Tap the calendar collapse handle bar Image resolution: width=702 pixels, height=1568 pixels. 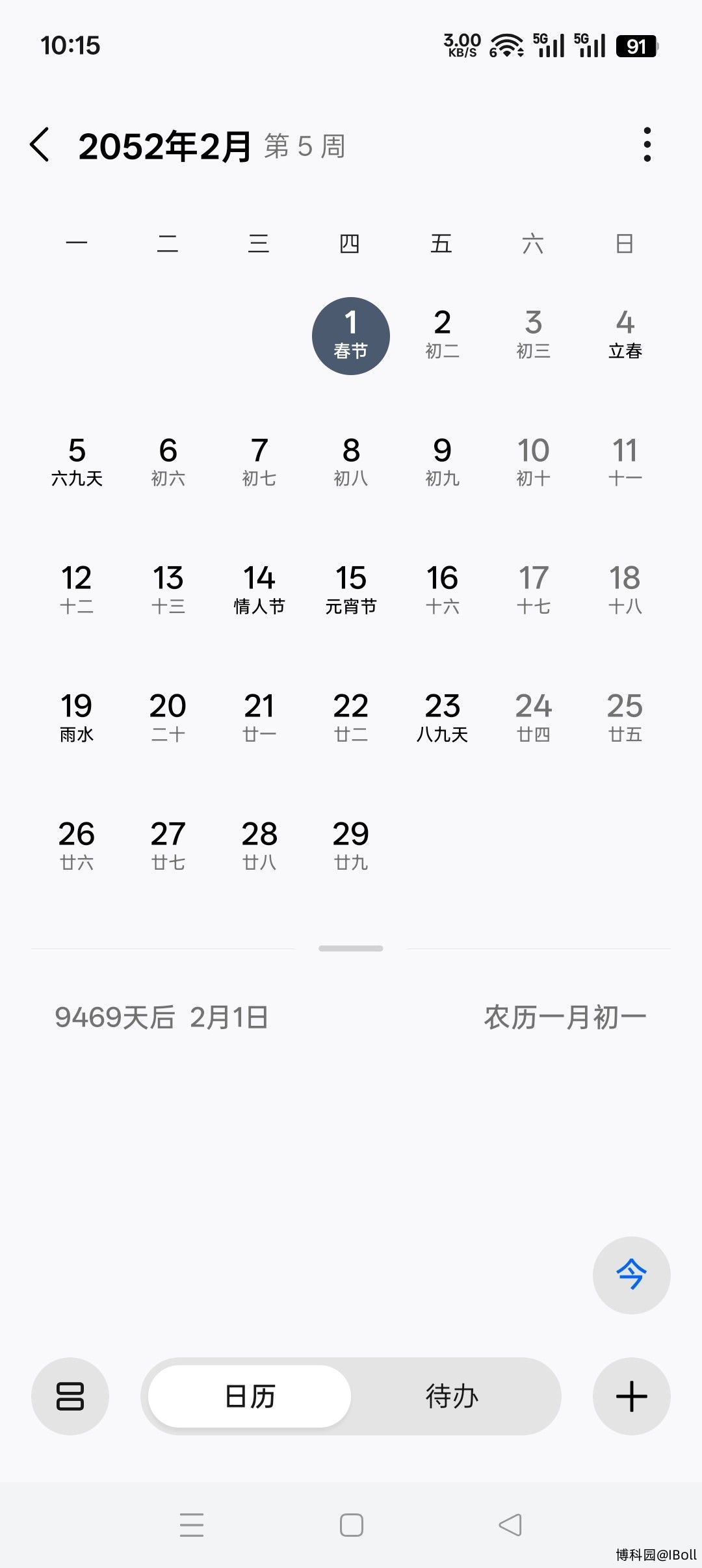351,948
